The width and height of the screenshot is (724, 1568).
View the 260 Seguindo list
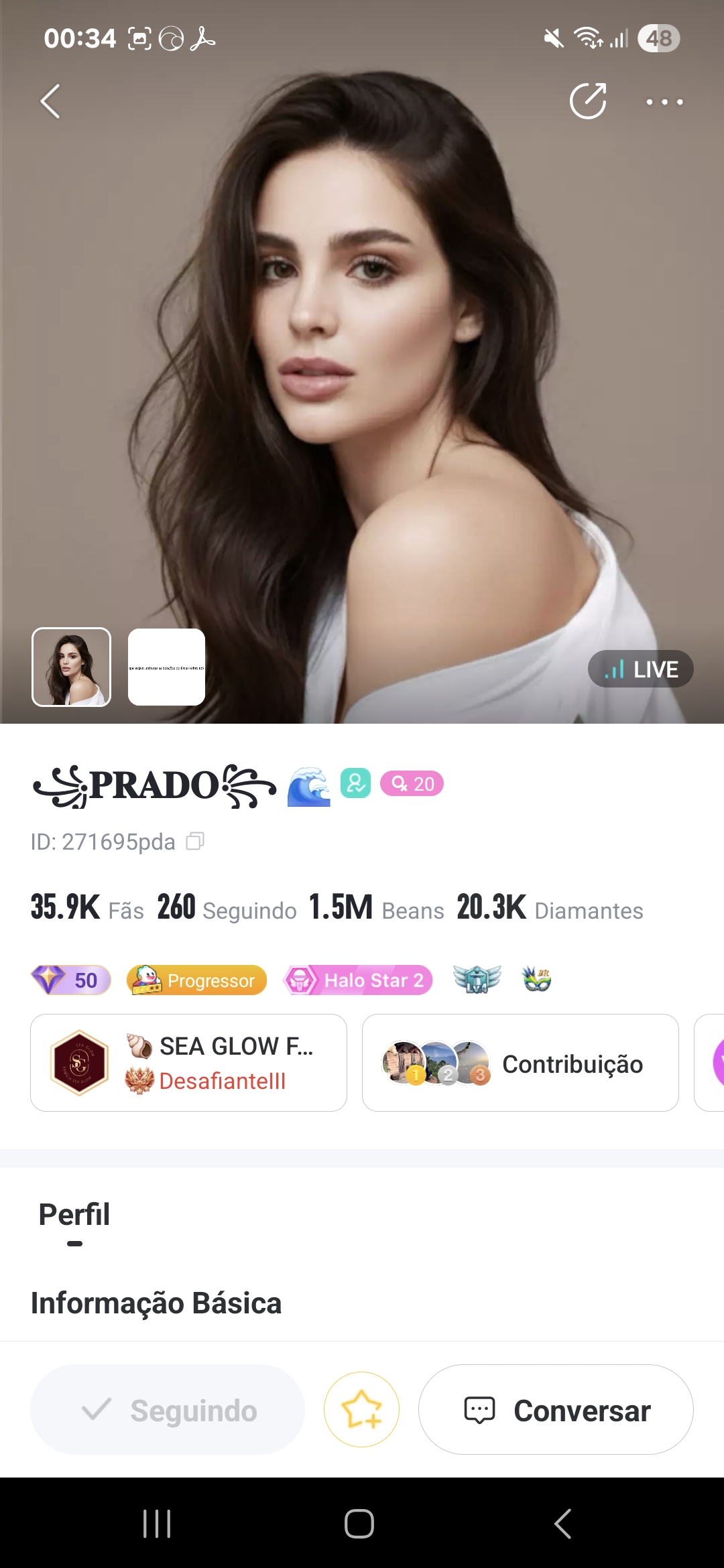pos(227,908)
